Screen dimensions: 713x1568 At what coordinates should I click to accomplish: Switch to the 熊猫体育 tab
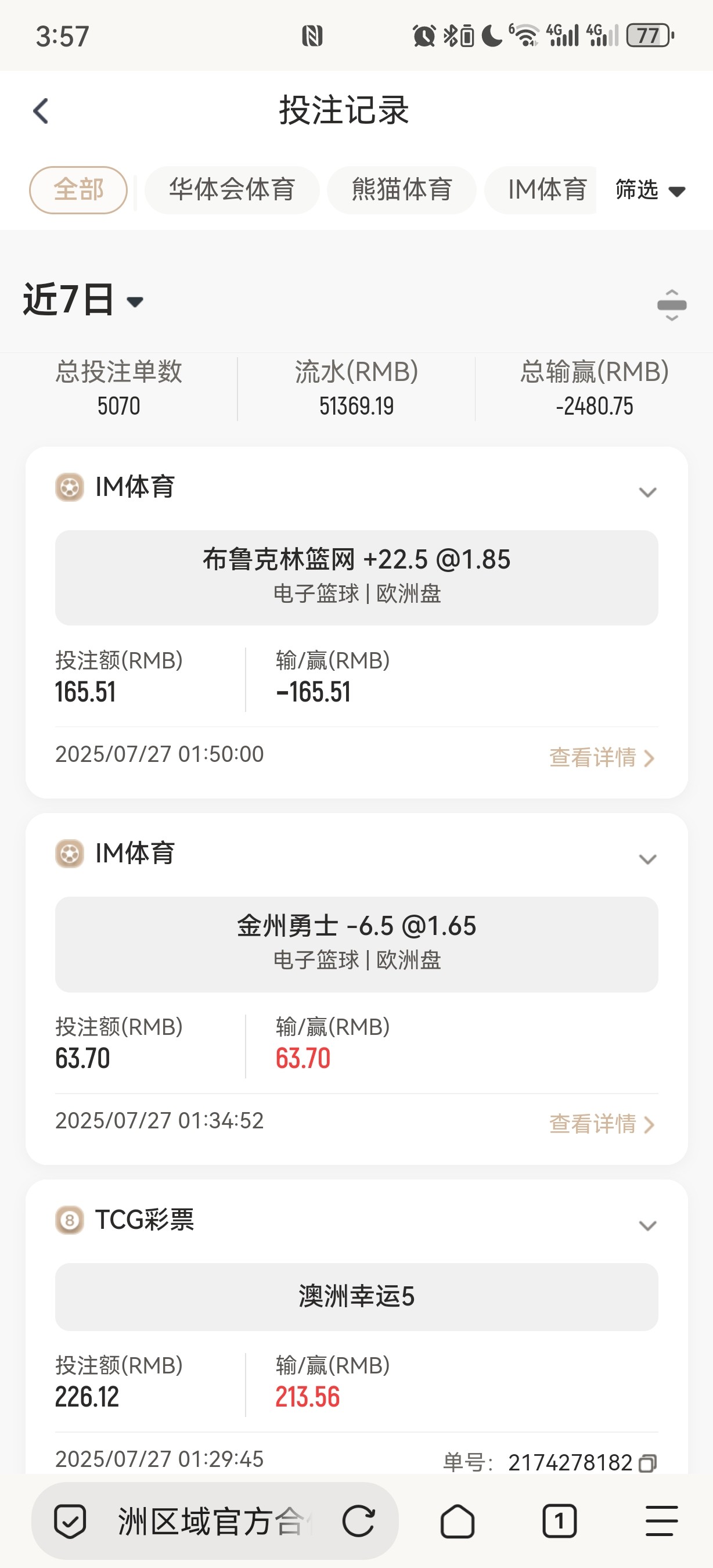401,190
